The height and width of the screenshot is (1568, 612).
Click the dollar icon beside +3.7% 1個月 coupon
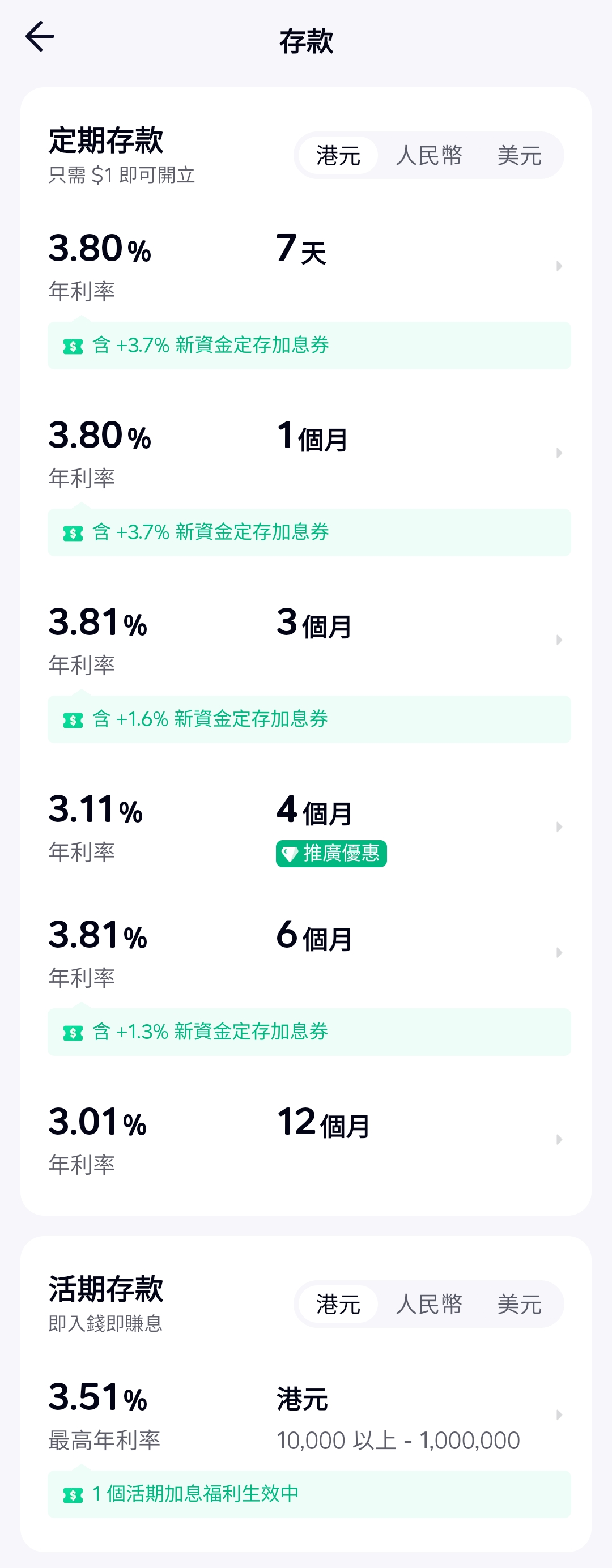tap(73, 532)
